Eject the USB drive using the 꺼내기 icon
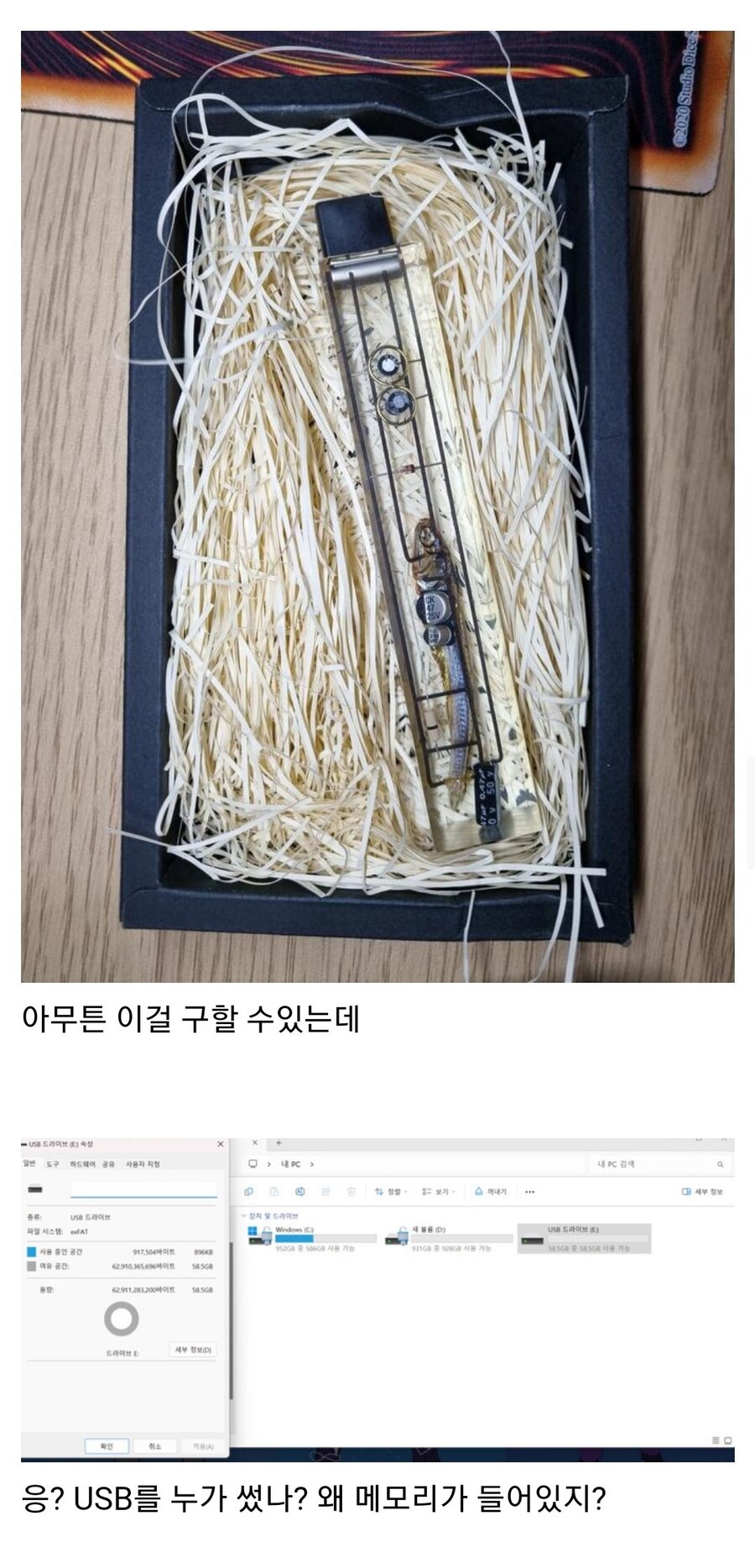 (x=483, y=1191)
